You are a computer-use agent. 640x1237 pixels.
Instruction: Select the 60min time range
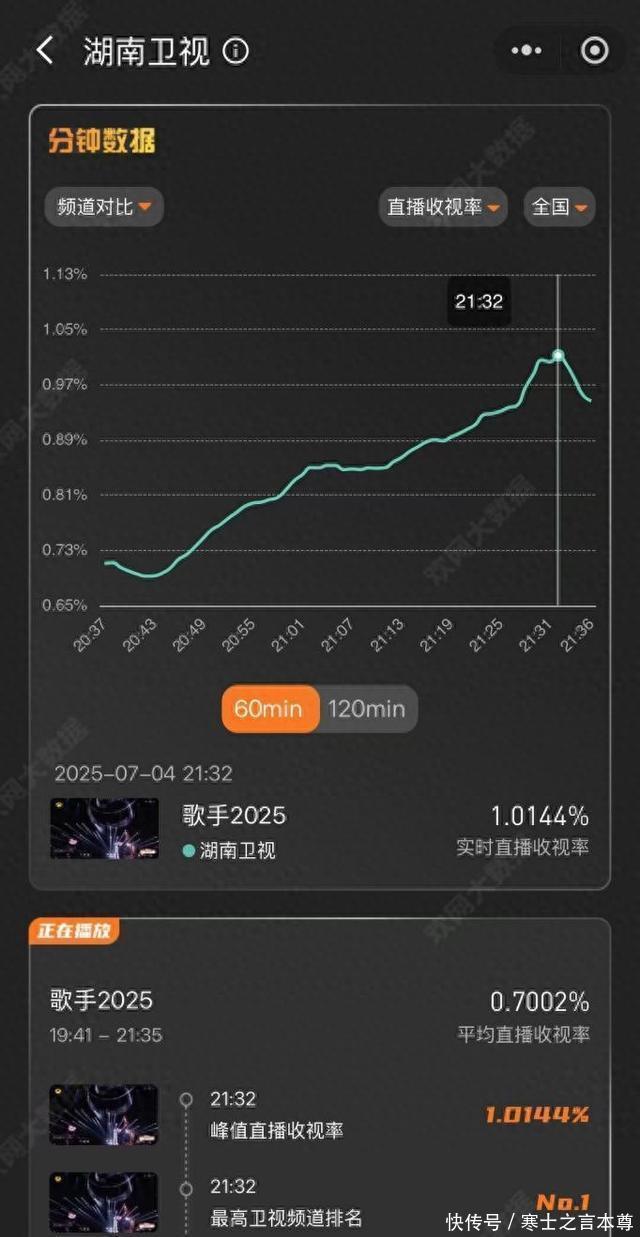click(268, 709)
